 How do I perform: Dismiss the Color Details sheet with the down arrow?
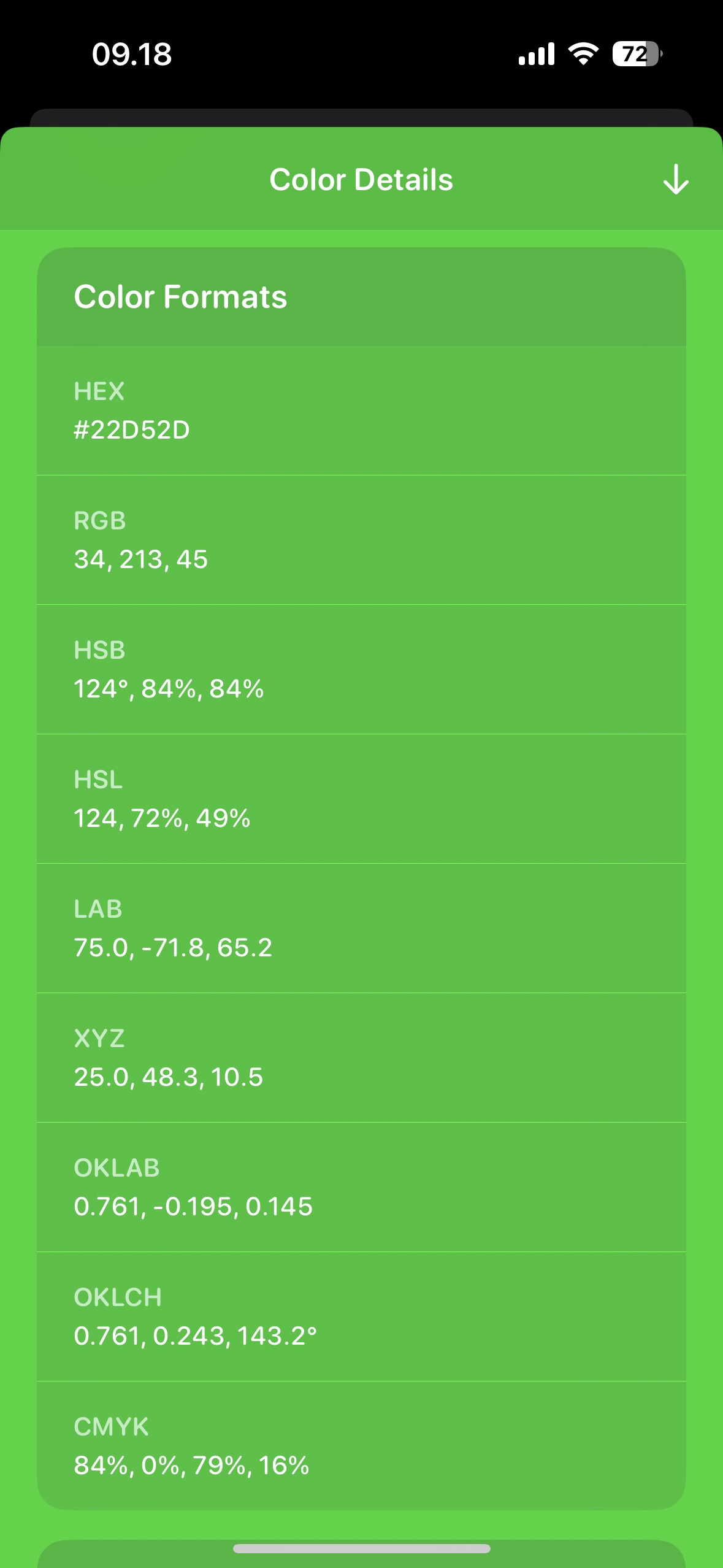click(x=675, y=180)
